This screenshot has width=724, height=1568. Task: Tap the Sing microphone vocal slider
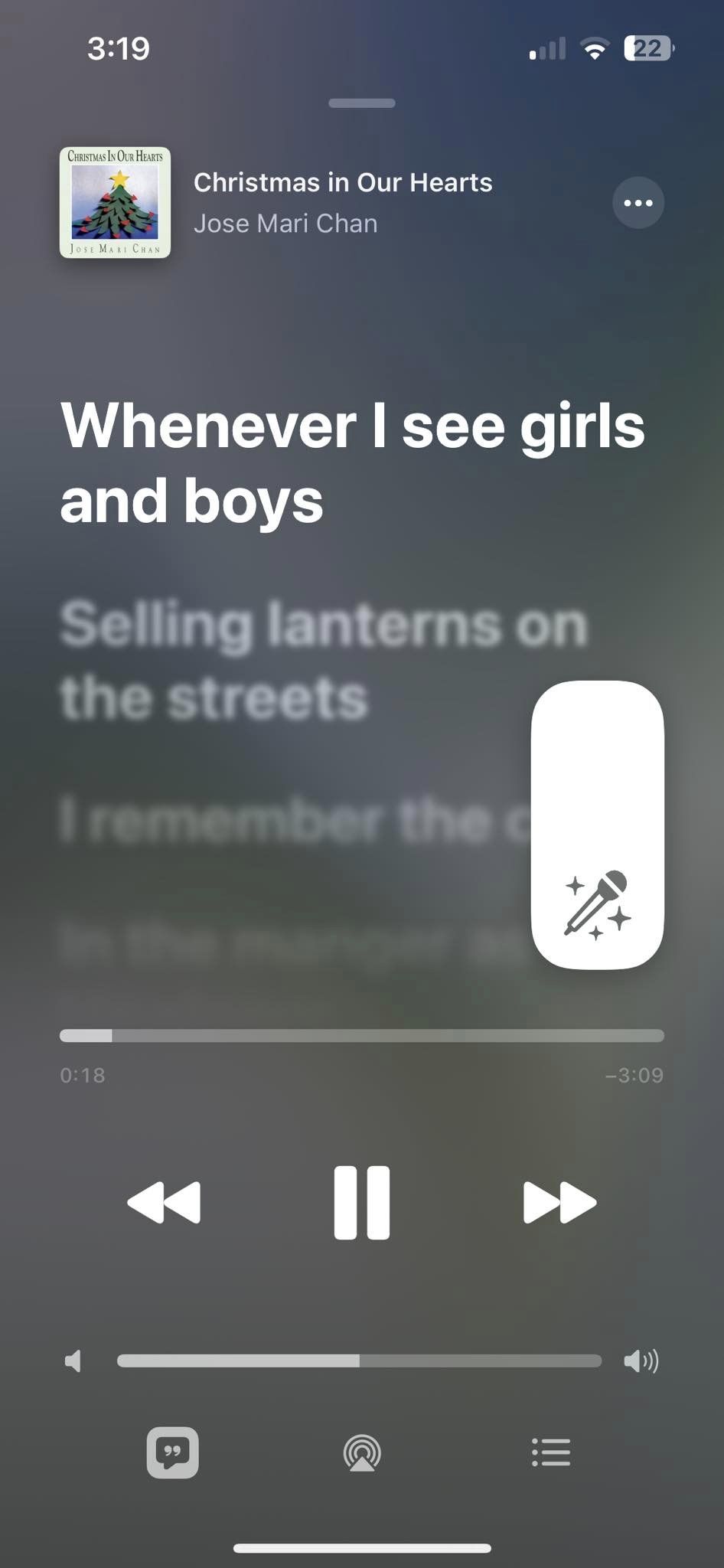[598, 825]
